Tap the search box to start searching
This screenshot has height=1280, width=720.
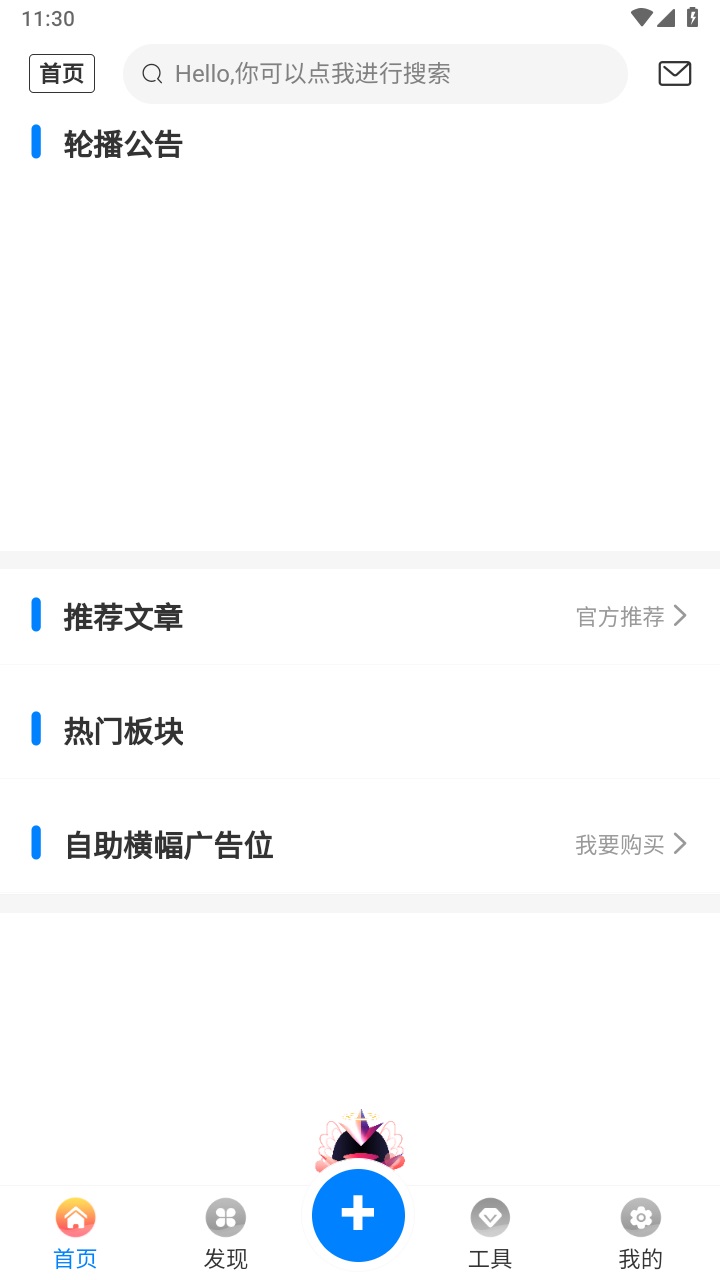pyautogui.click(x=375, y=74)
